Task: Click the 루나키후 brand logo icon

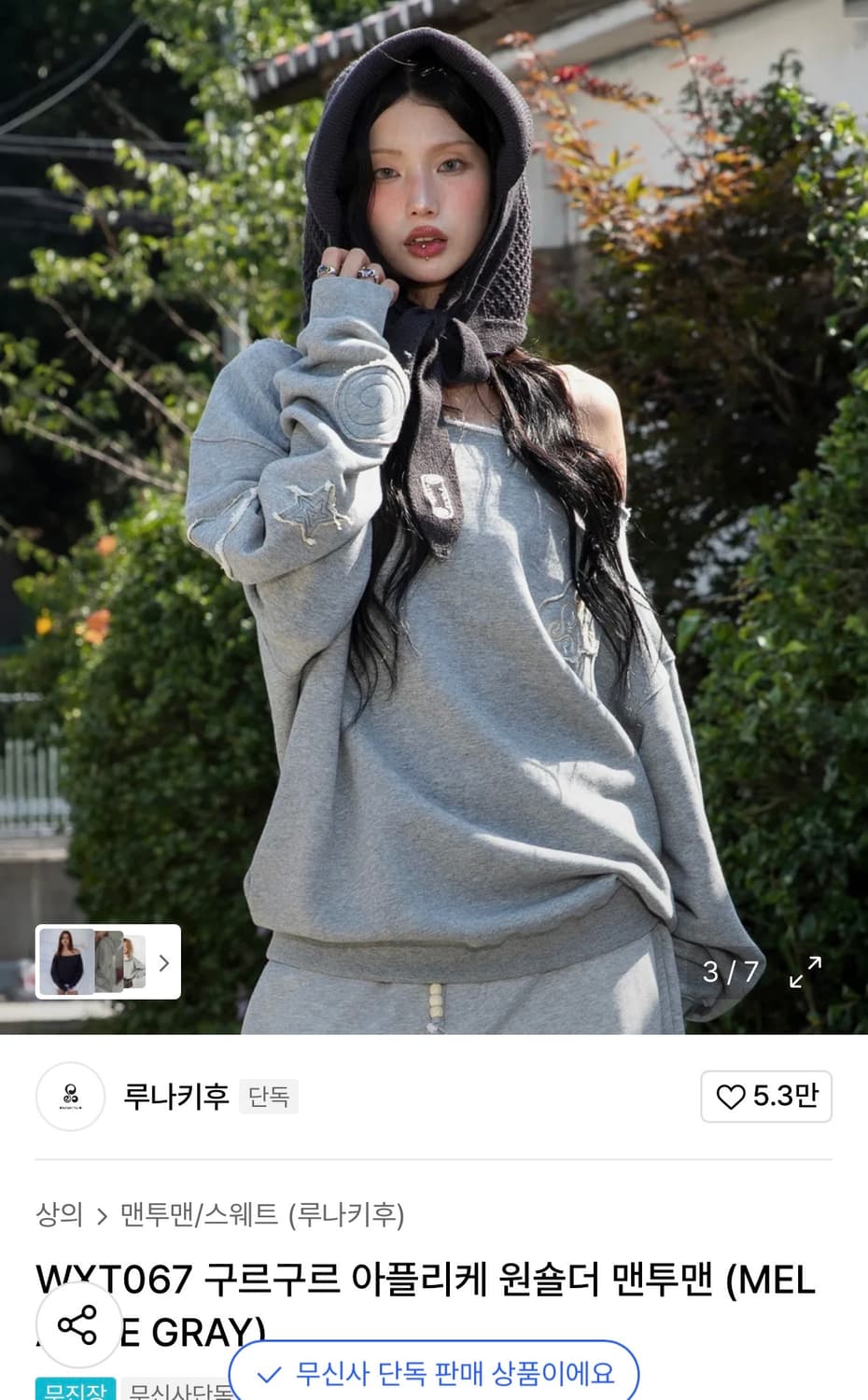Action: pyautogui.click(x=70, y=1098)
